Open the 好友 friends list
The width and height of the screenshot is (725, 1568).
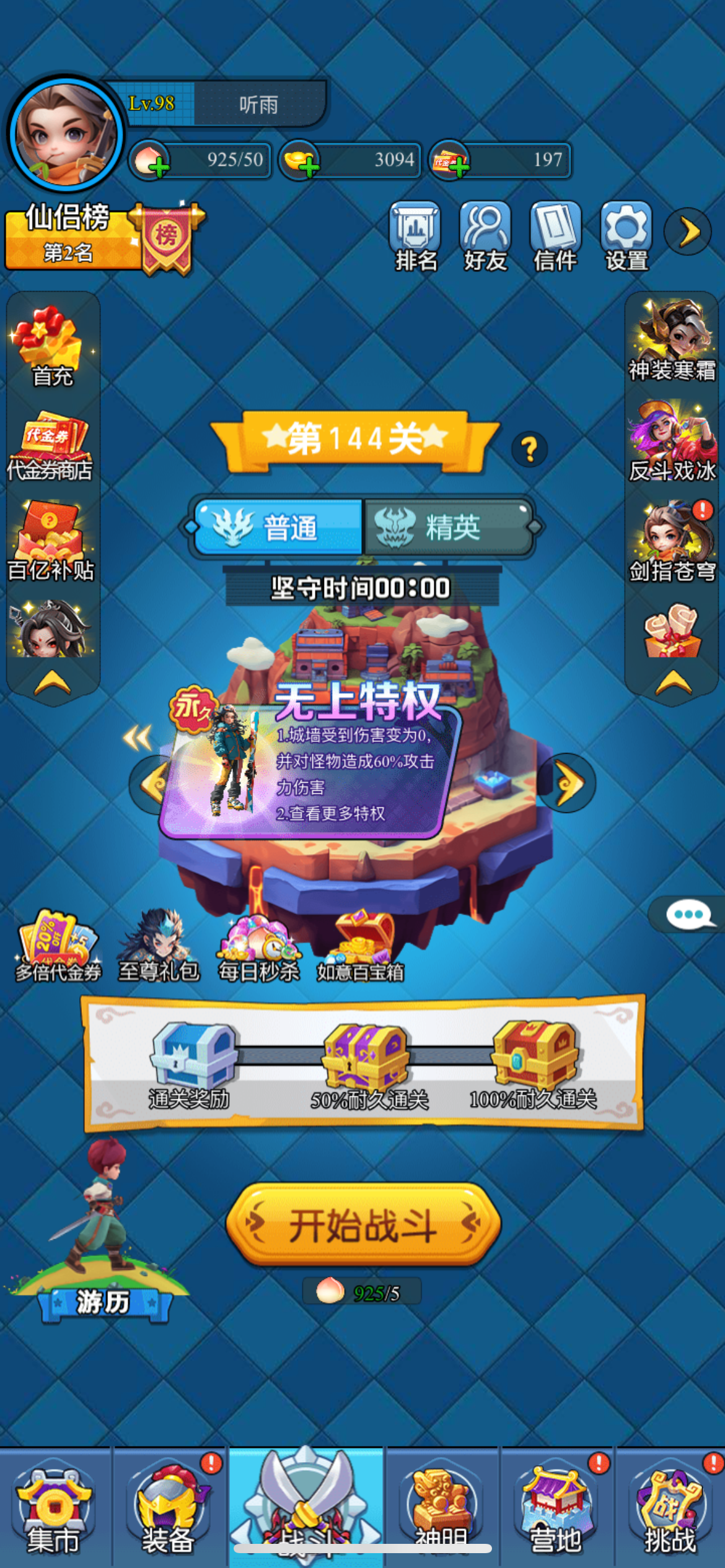tap(485, 237)
